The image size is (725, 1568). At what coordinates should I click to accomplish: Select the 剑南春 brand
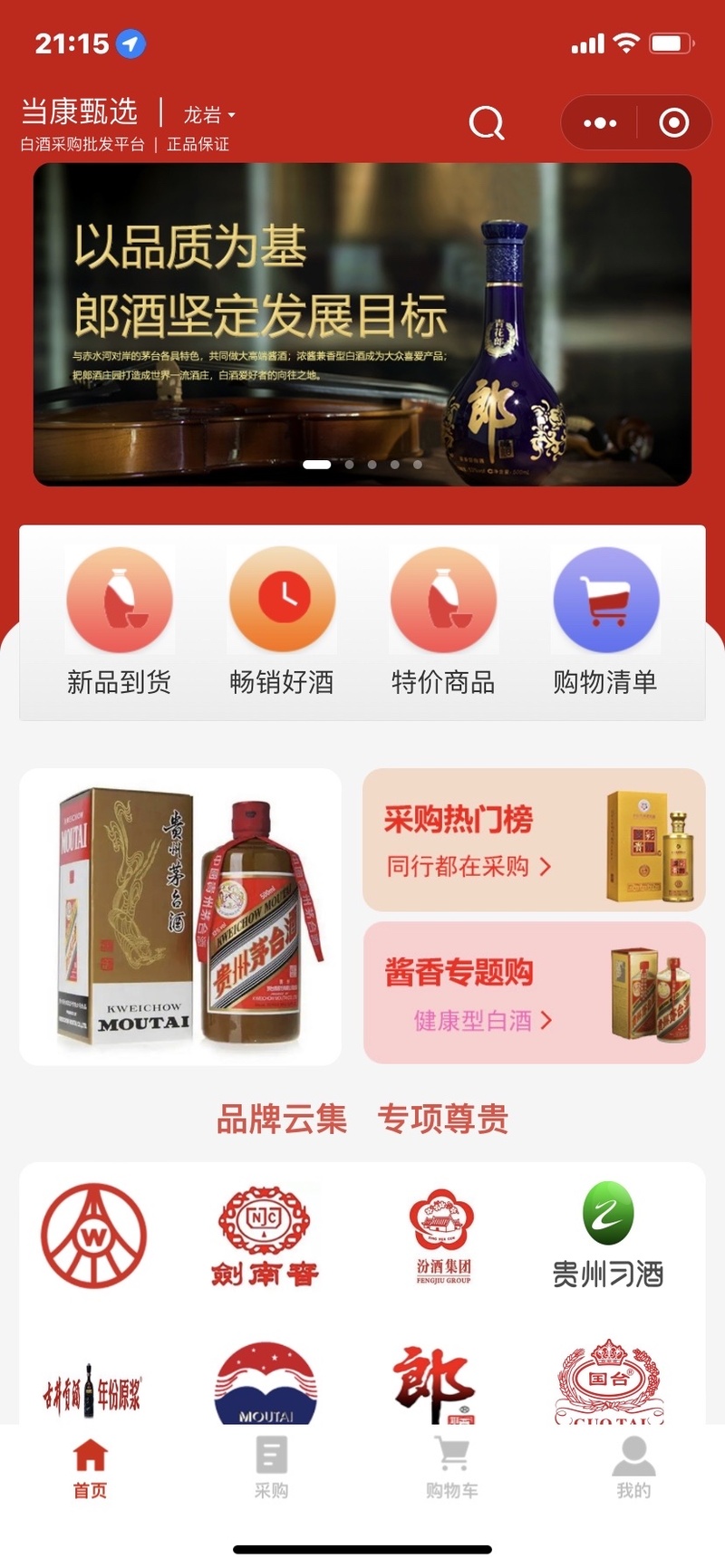265,1236
